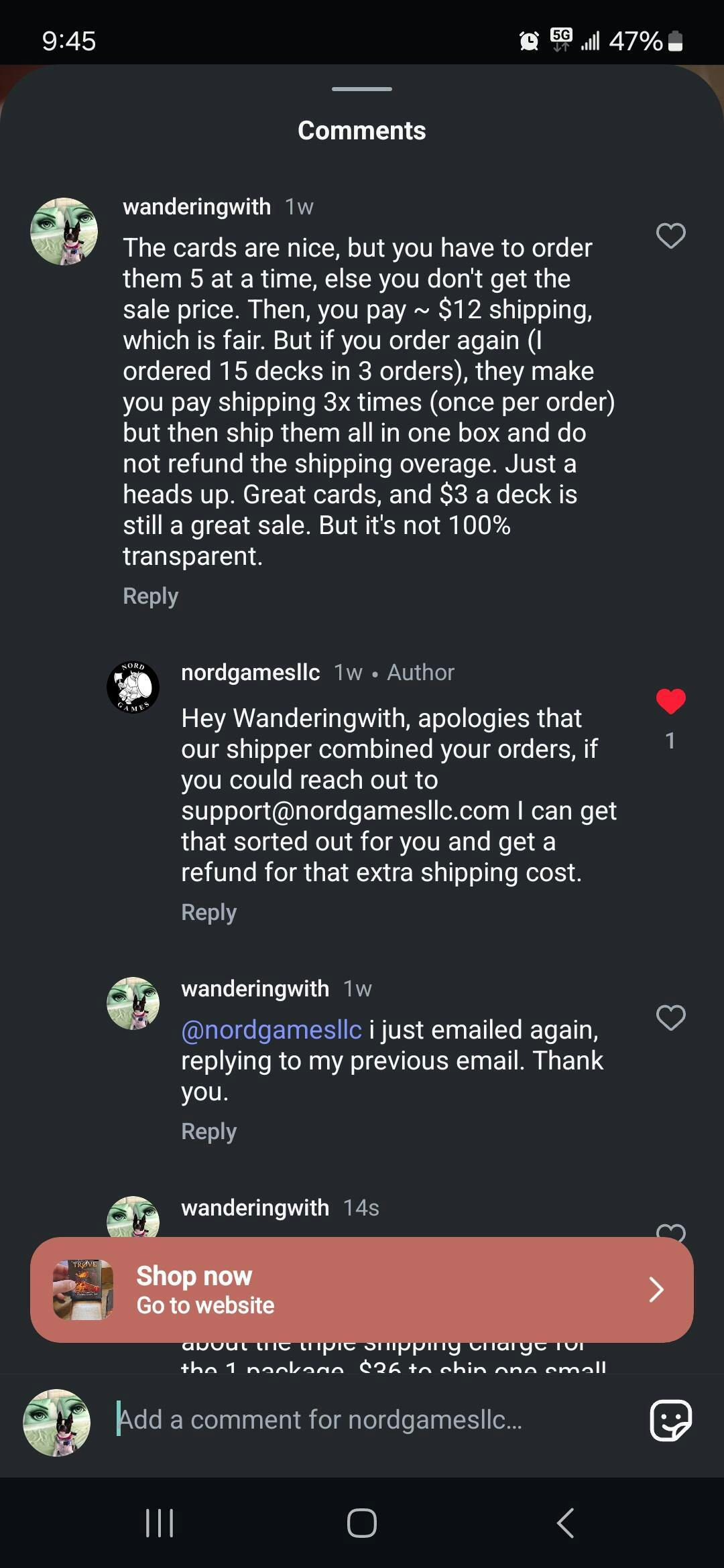Open nordgamesllc's profile avatar
724x1568 pixels.
[x=133, y=687]
